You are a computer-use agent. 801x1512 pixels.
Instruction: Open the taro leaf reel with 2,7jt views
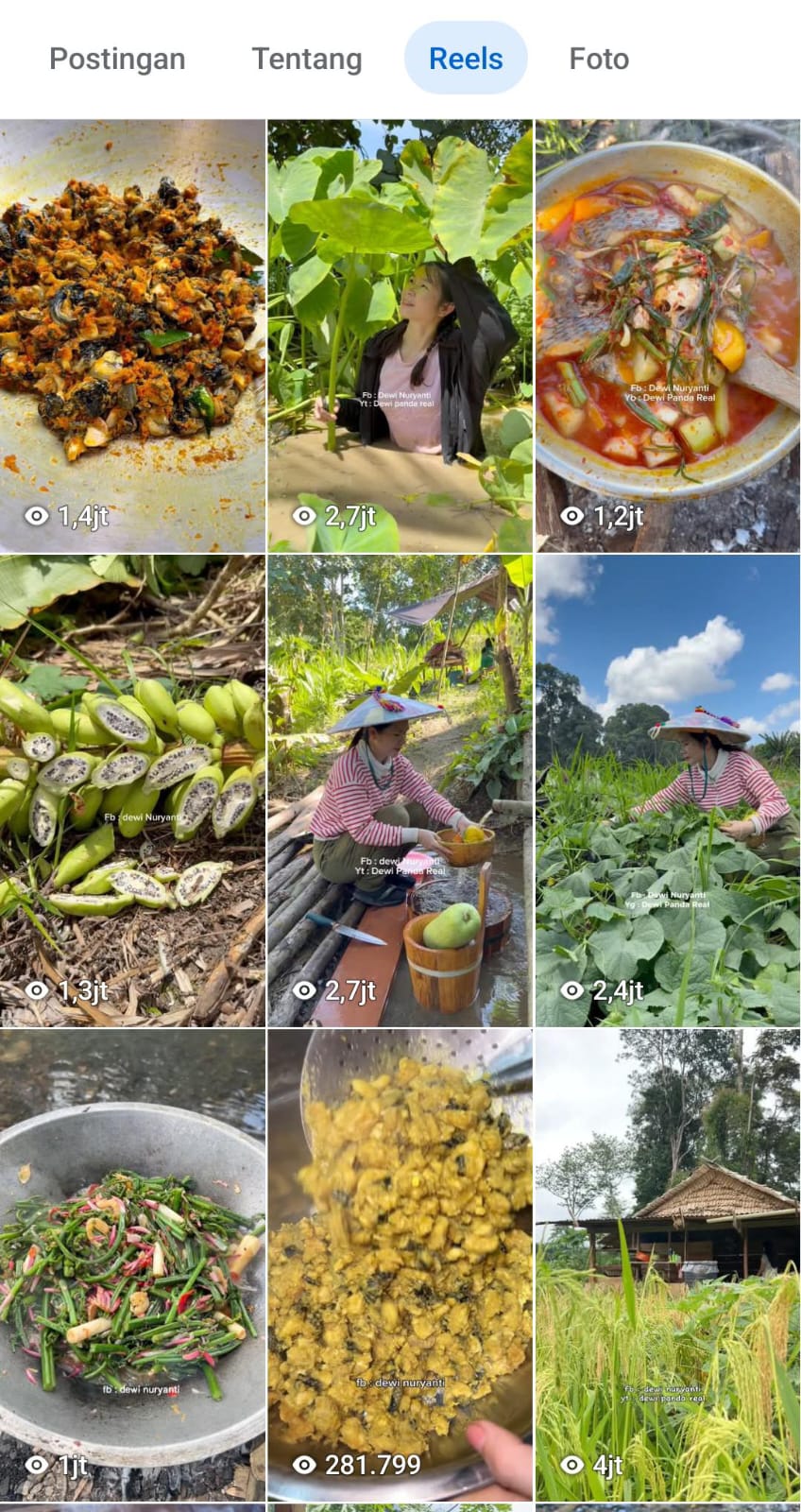pos(400,335)
